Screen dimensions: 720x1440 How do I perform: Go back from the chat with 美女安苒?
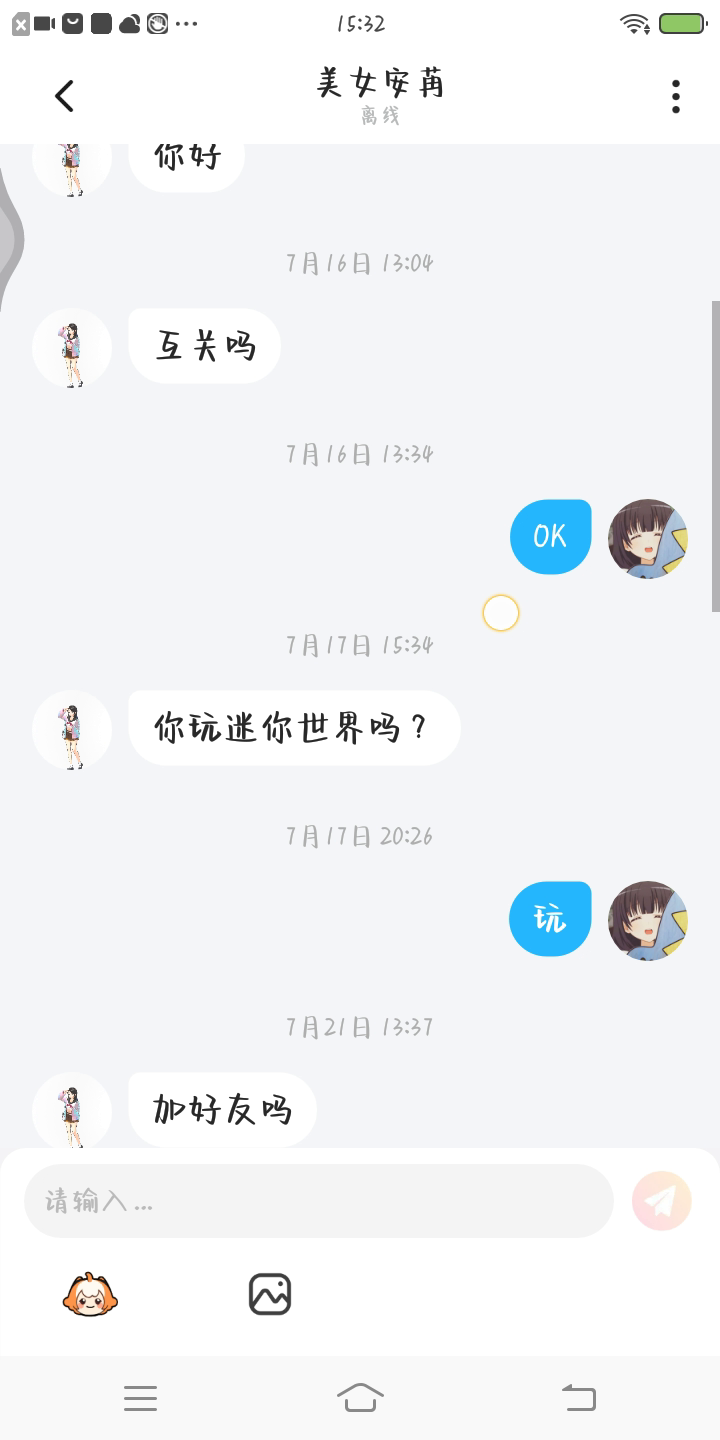coord(65,96)
